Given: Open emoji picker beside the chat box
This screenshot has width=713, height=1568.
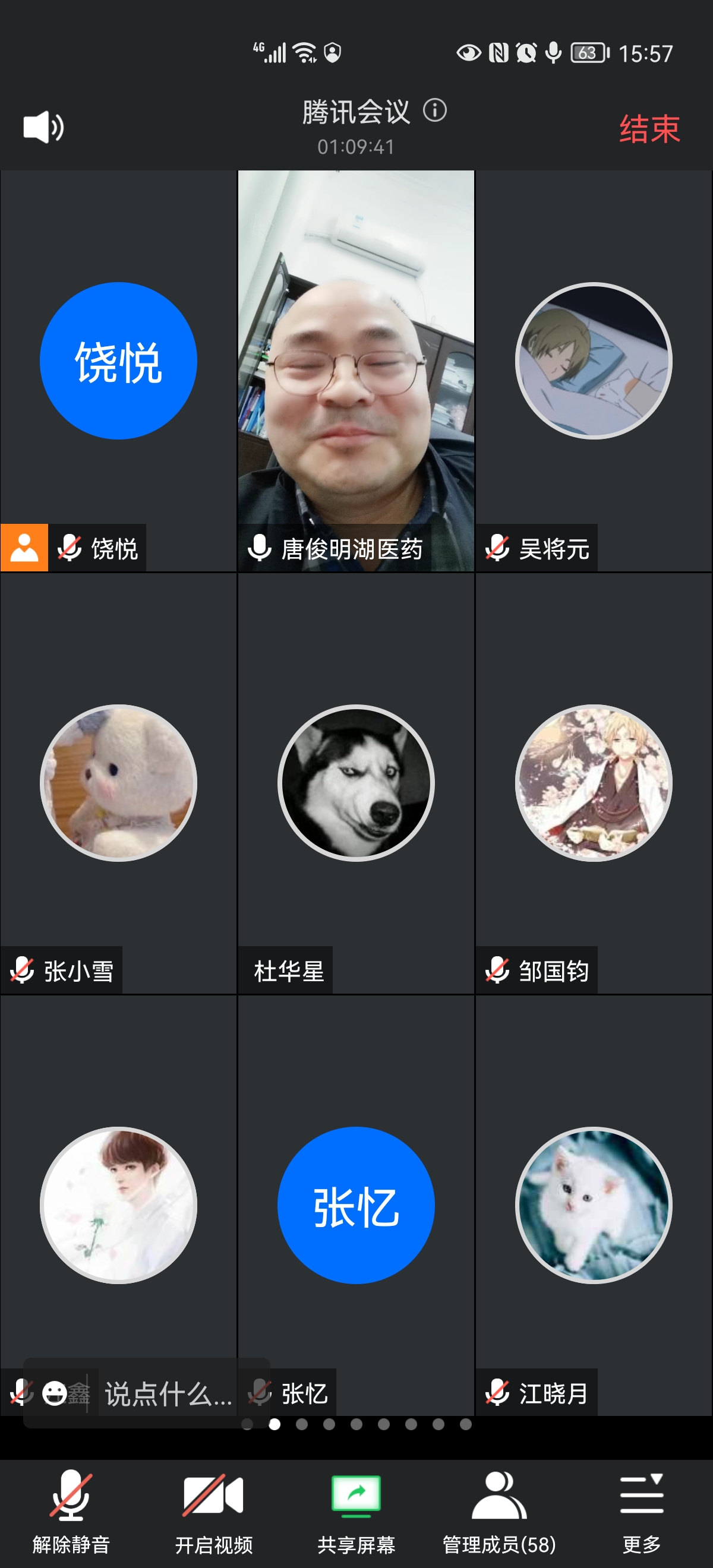Looking at the screenshot, I should tap(54, 1393).
